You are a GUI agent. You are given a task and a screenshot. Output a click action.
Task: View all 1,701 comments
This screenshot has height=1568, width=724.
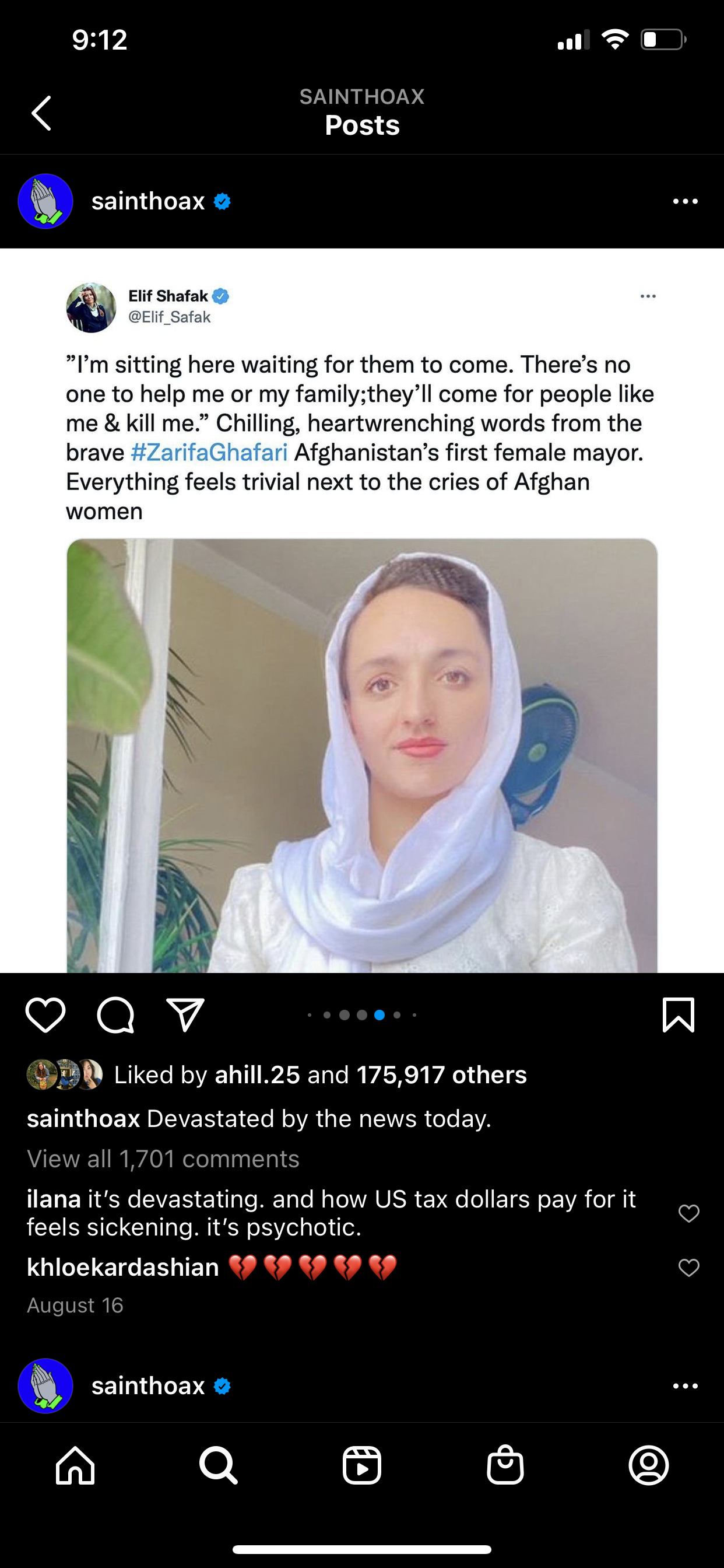pyautogui.click(x=163, y=1158)
